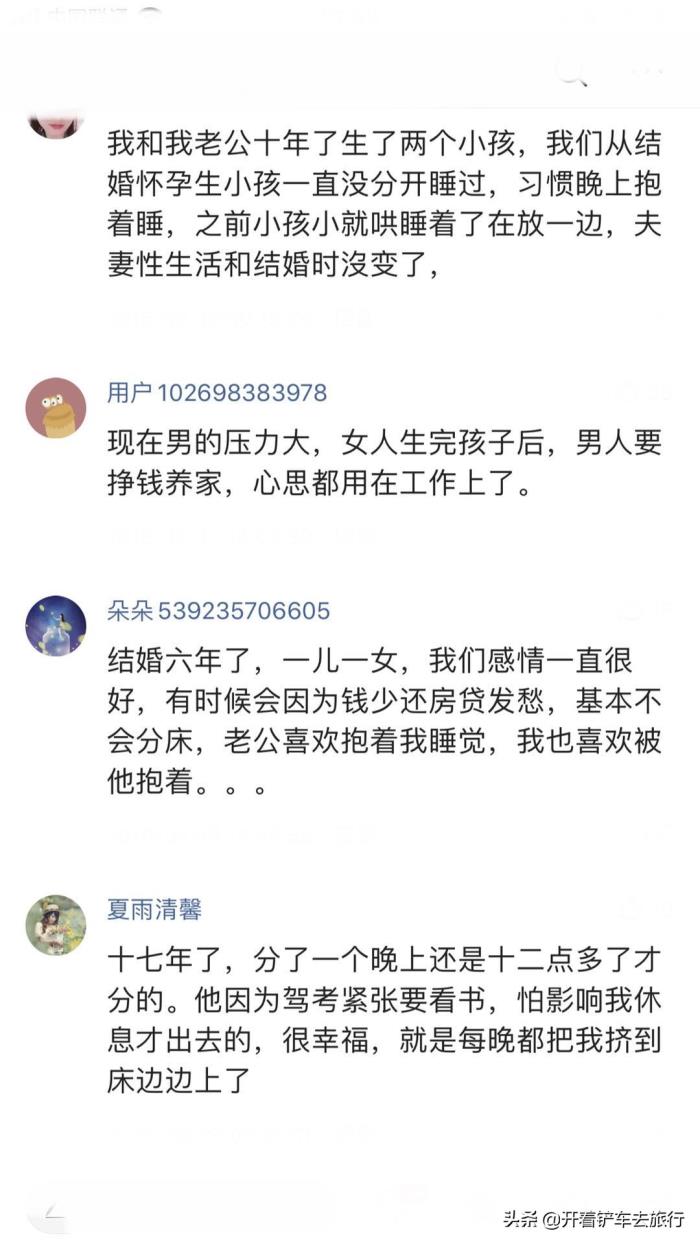
Task: Open profile of 用户102698383978 via username
Action: 217,393
